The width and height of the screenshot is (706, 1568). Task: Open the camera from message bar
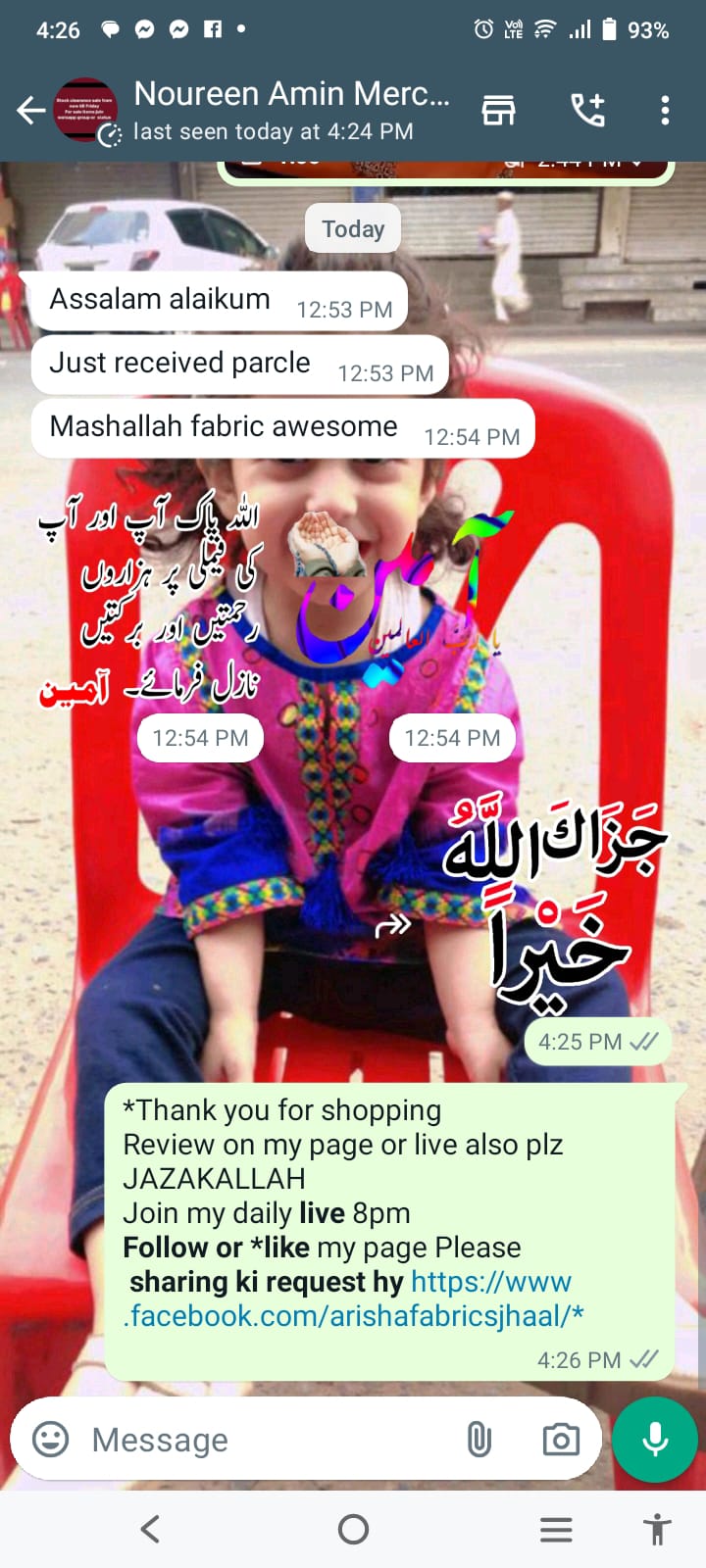(561, 1439)
